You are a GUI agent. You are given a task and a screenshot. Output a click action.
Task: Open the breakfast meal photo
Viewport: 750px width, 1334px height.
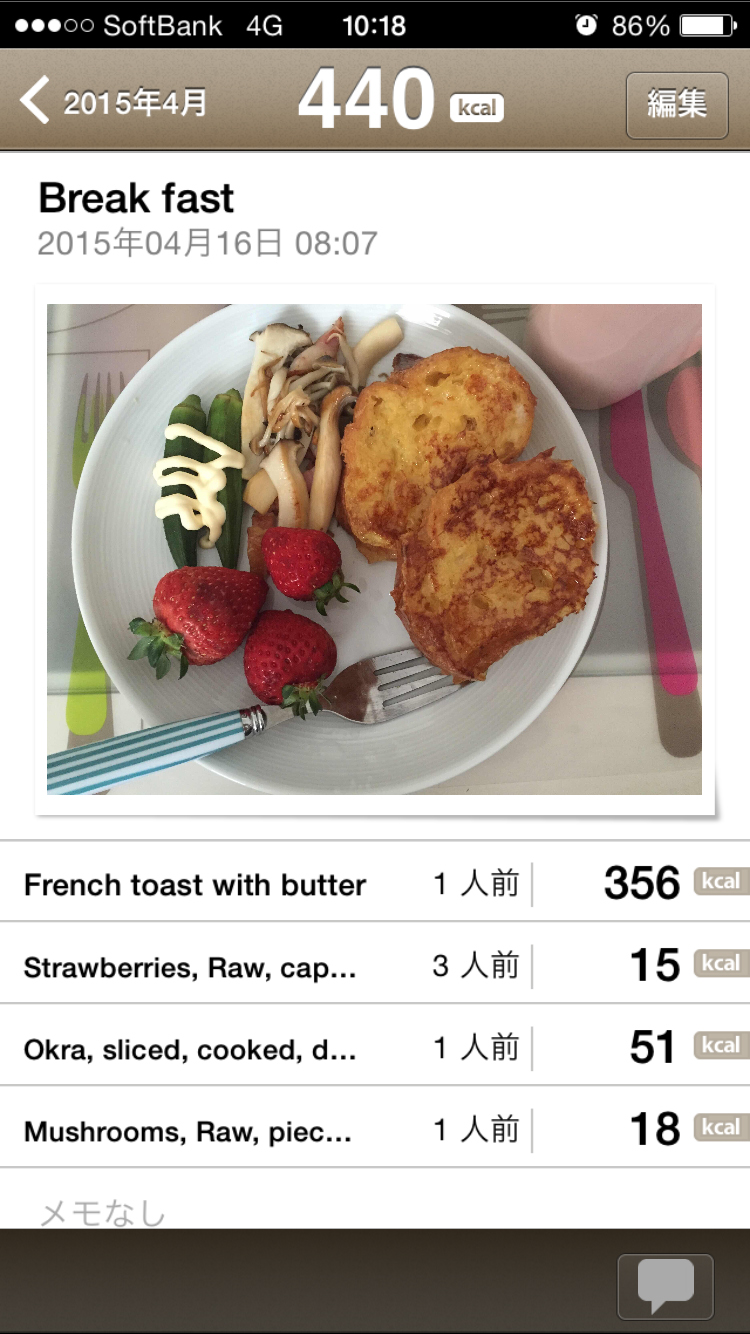point(374,549)
